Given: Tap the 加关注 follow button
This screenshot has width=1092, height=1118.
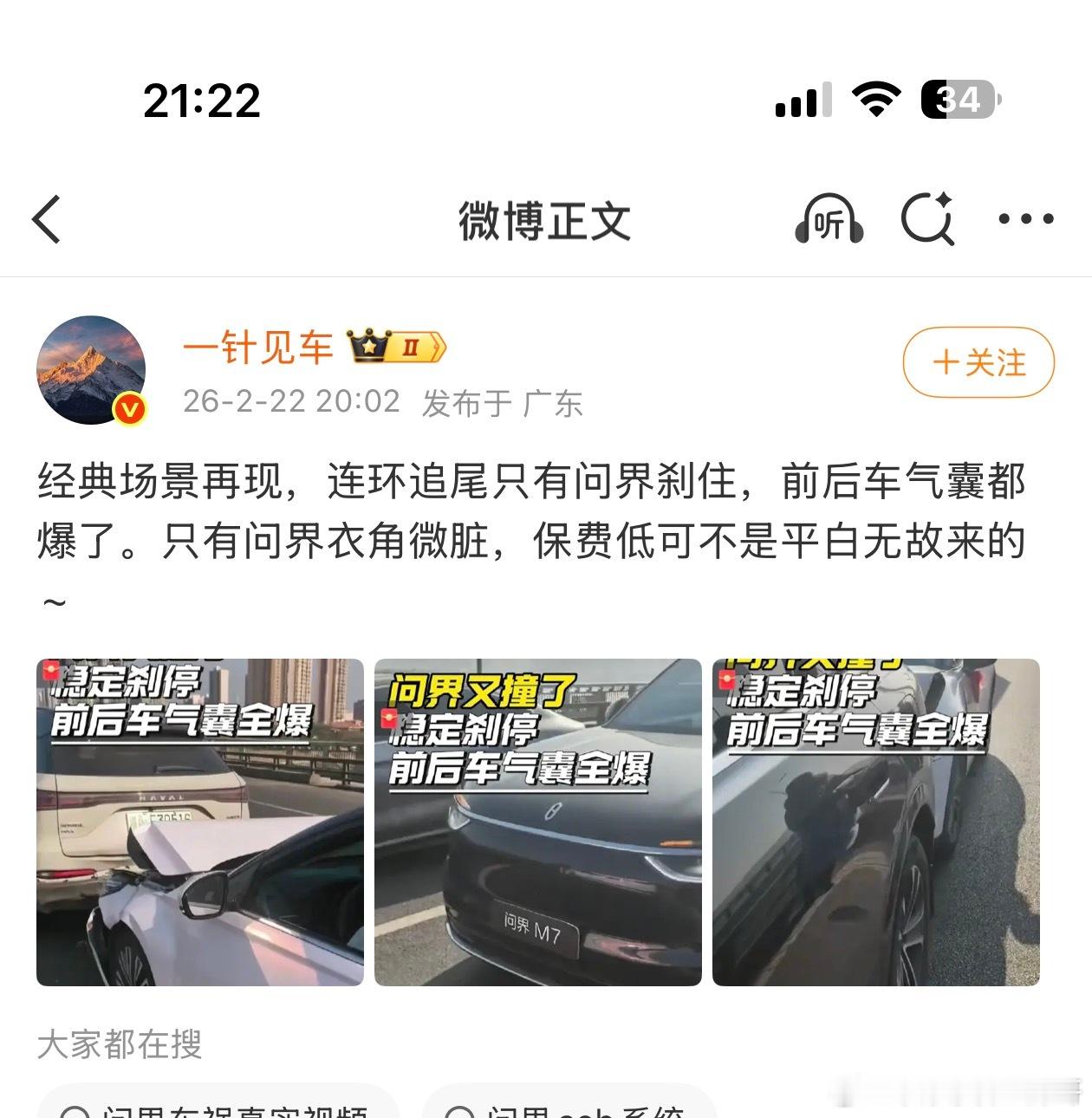Looking at the screenshot, I should click(978, 364).
